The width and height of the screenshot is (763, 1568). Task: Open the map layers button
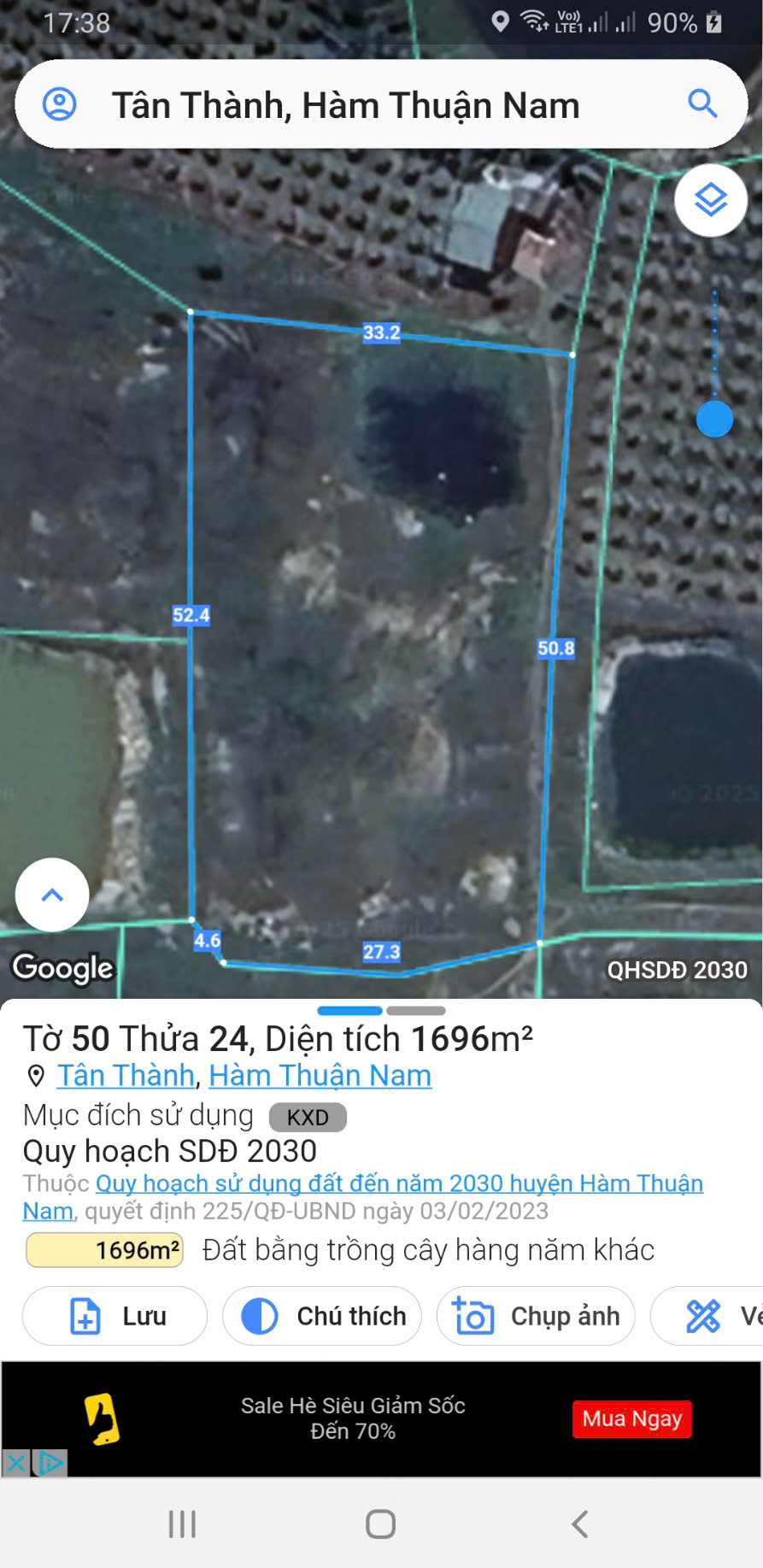click(710, 201)
